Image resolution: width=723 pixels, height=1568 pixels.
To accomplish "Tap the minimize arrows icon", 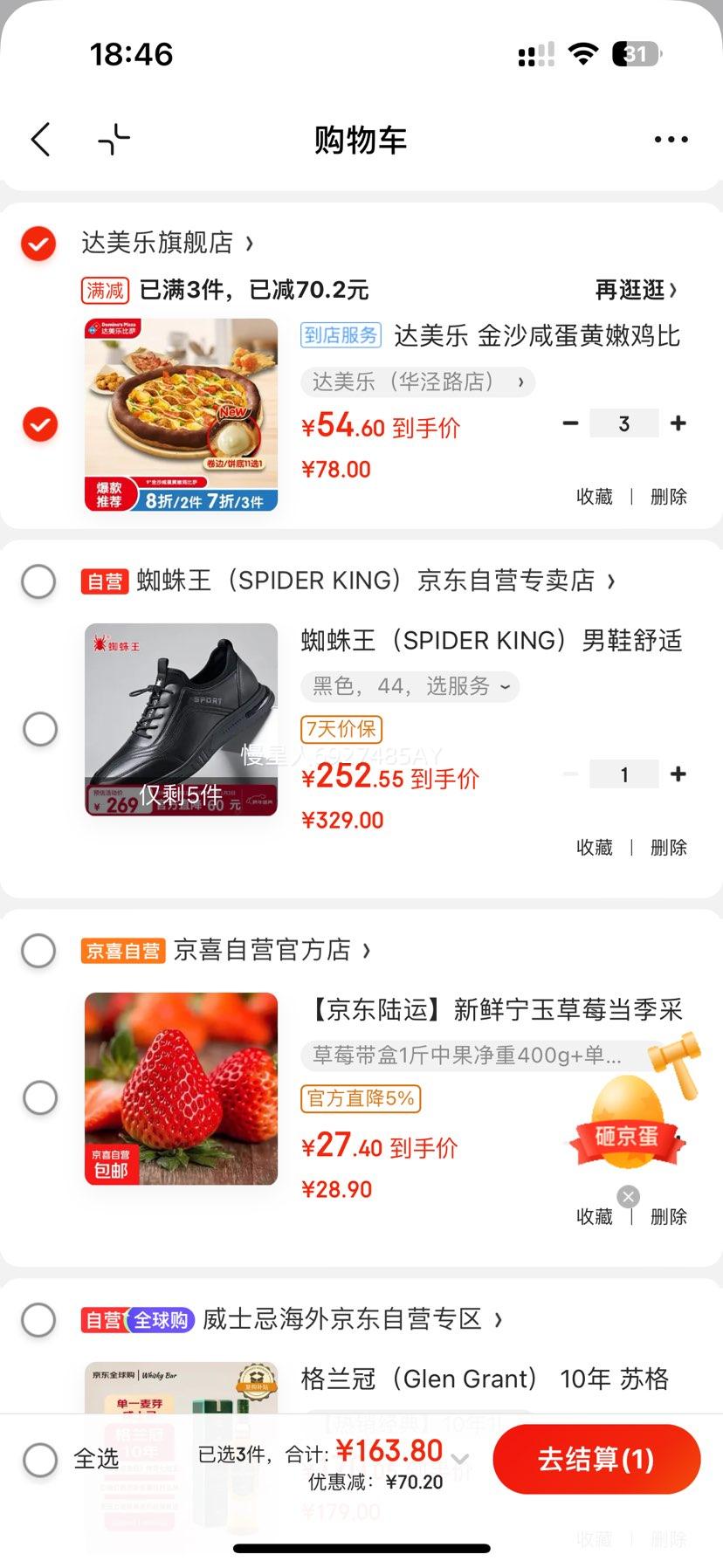I will click(x=114, y=140).
